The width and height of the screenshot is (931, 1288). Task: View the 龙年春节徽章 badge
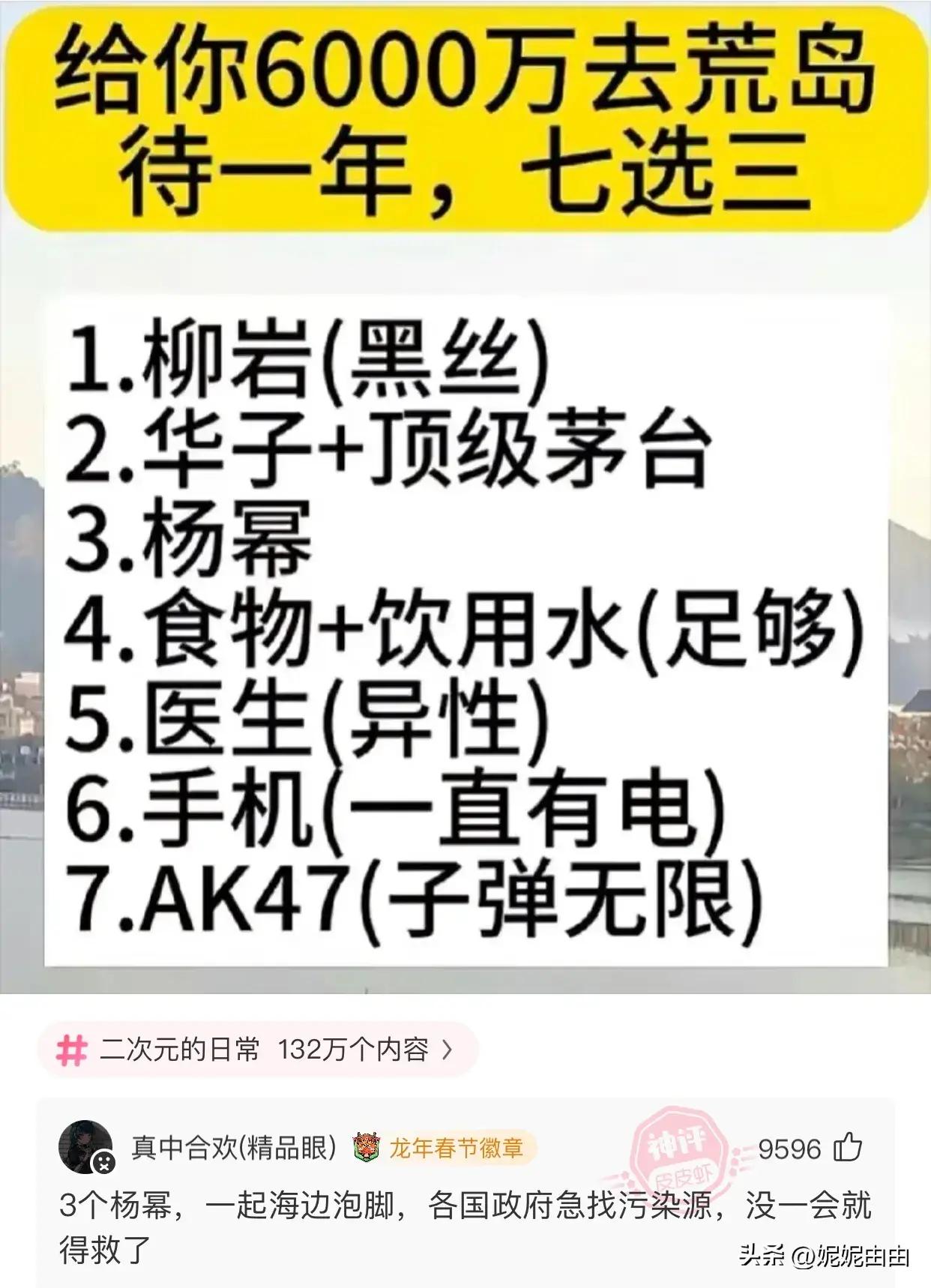tap(444, 1148)
